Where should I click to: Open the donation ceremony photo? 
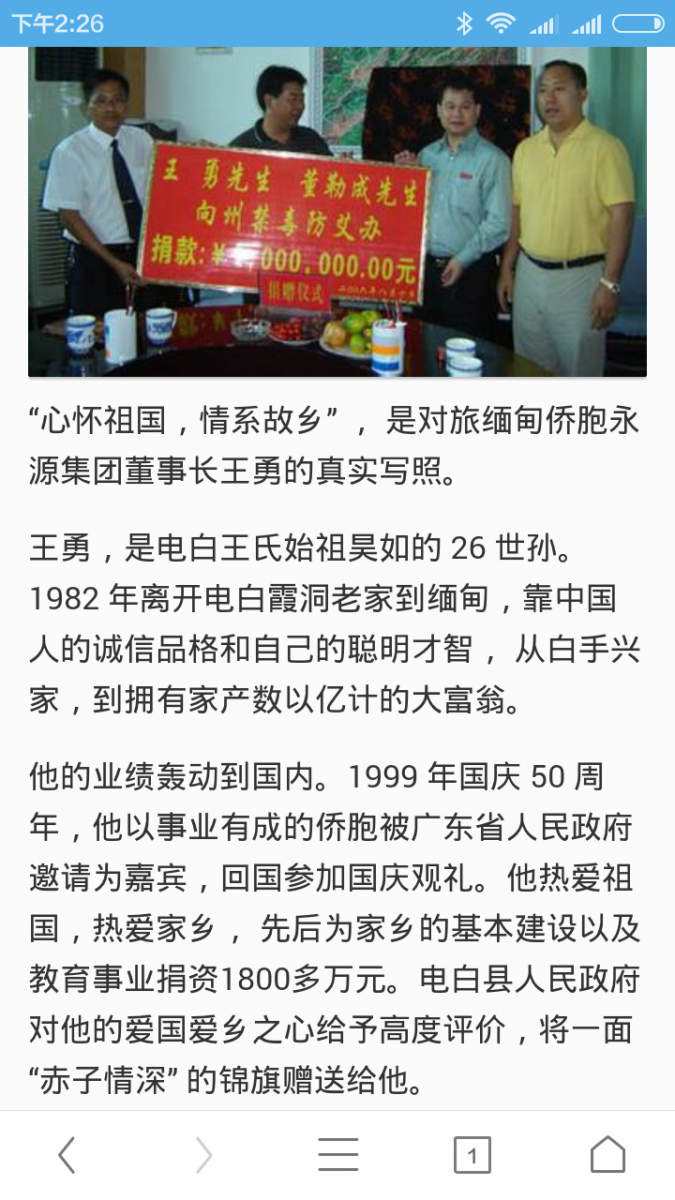point(337,212)
